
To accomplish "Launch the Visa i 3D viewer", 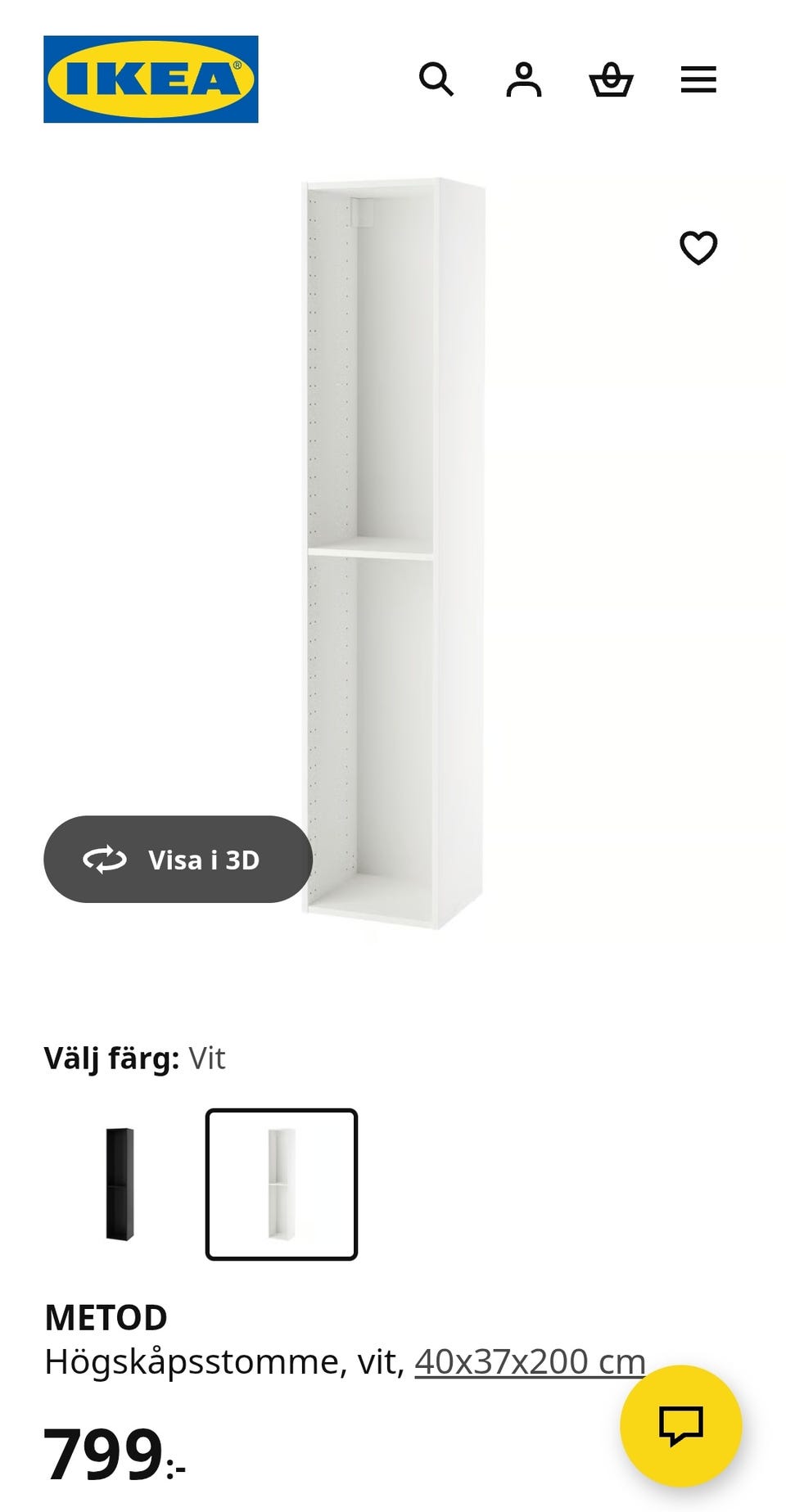I will [x=178, y=860].
